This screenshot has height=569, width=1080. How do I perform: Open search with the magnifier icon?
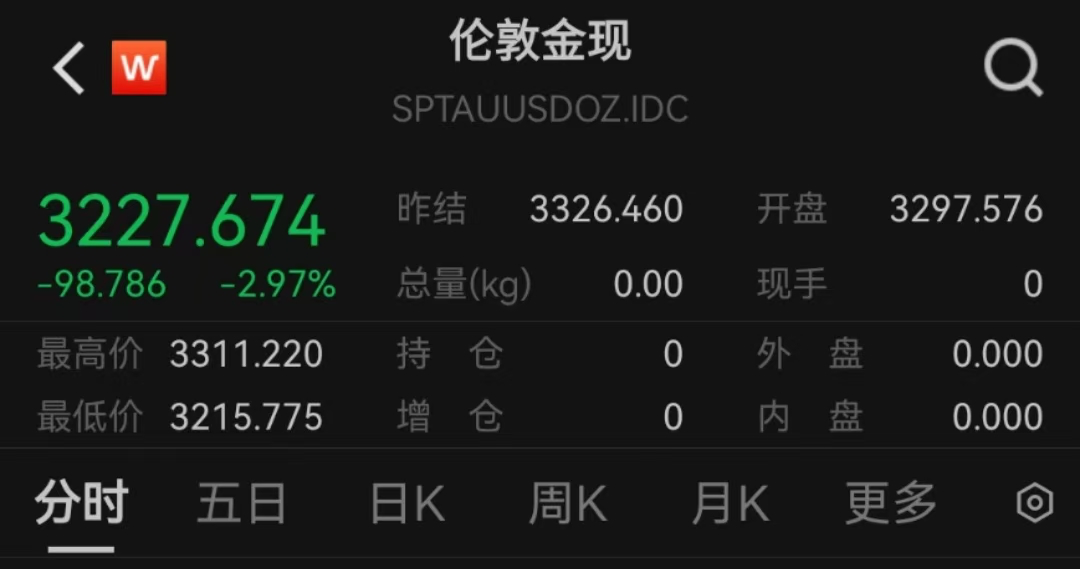[1013, 69]
